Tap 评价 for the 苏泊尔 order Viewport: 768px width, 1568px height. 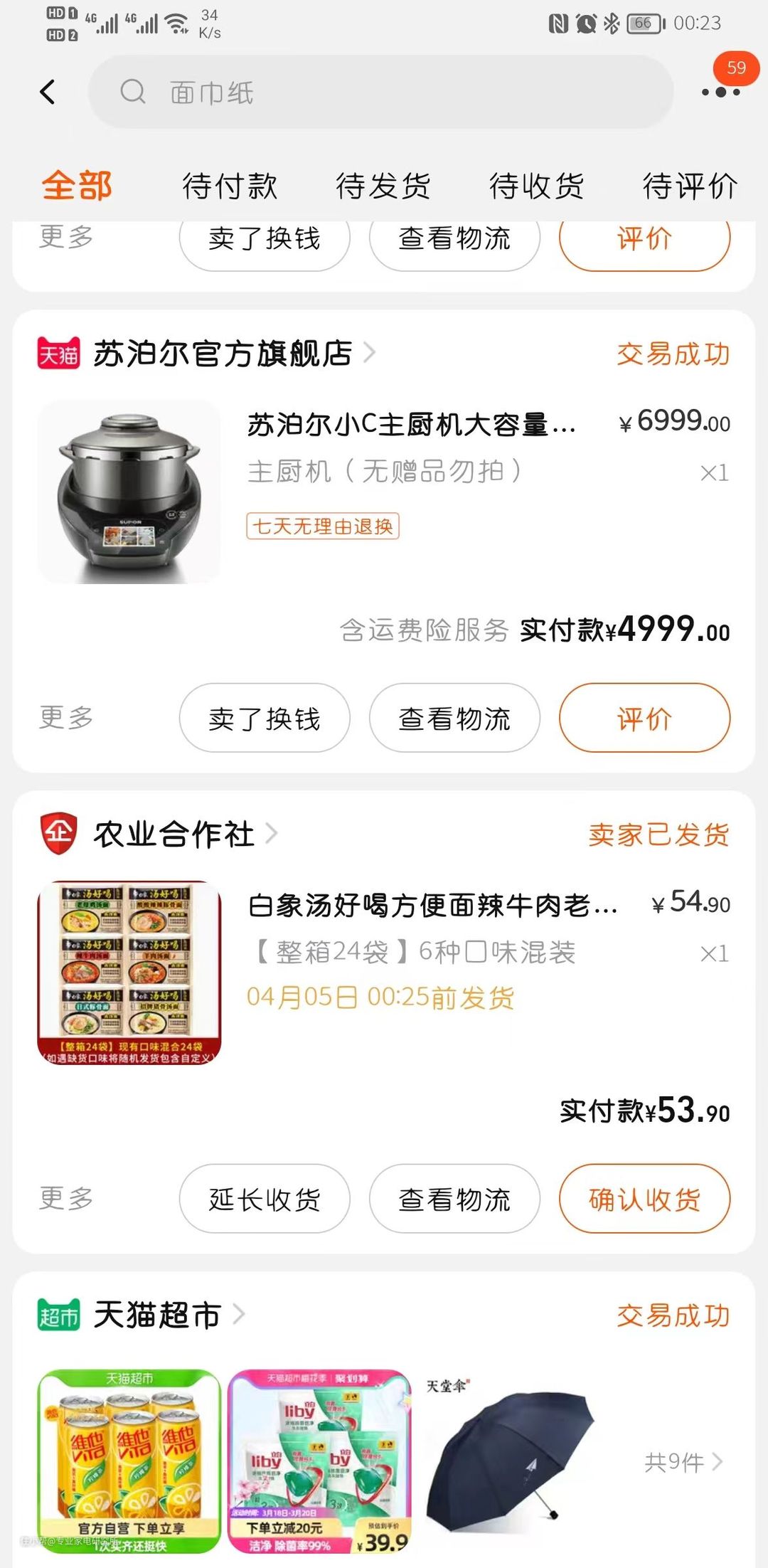click(644, 719)
